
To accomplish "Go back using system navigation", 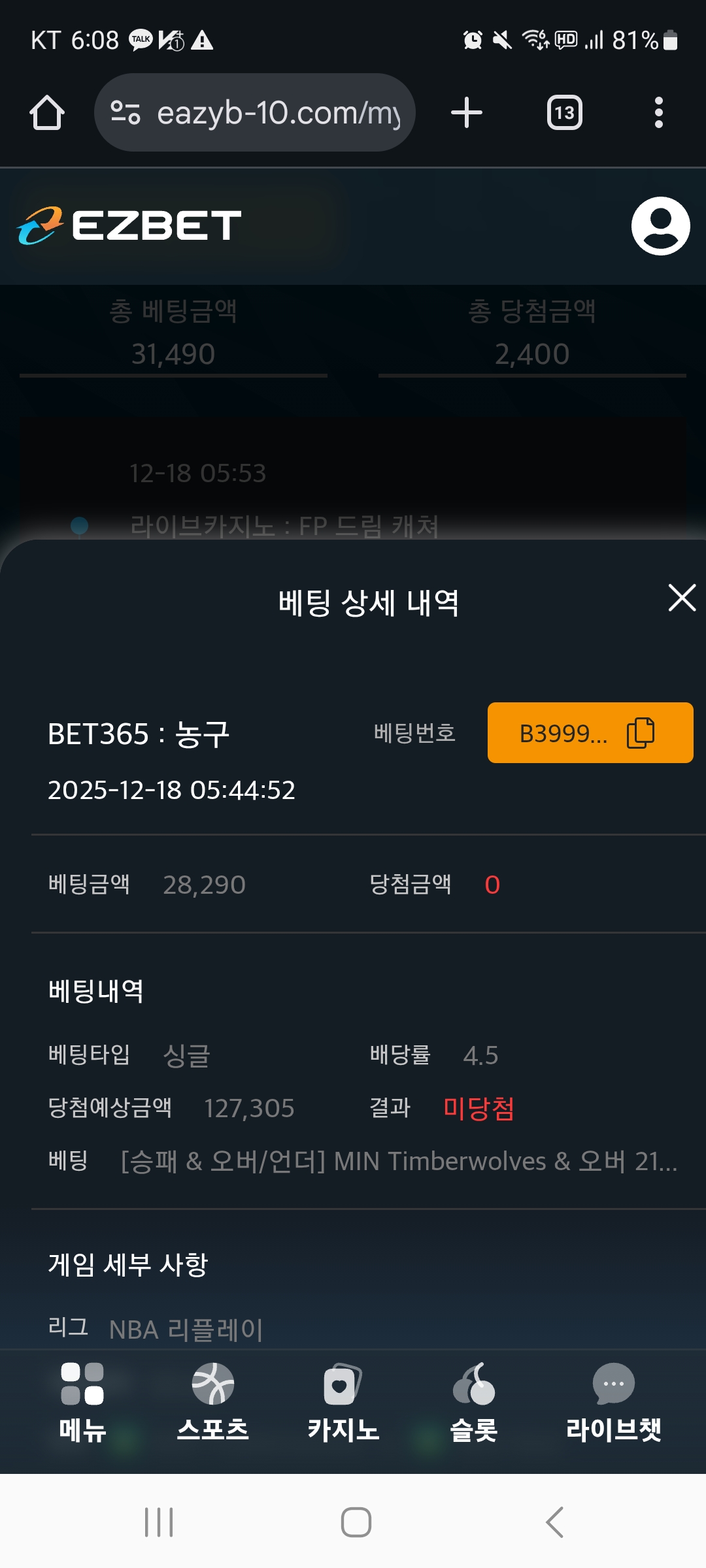I will [554, 1522].
